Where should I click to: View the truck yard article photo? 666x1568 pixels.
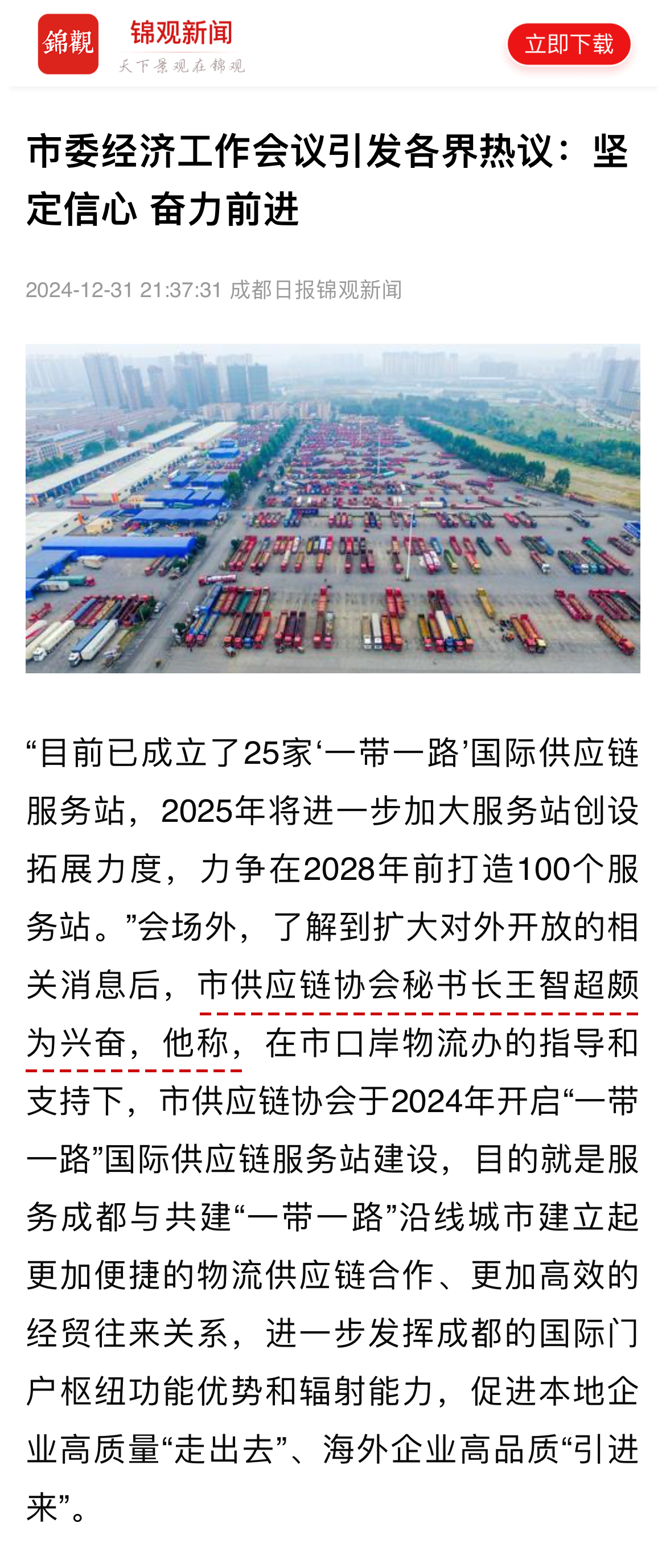332,508
